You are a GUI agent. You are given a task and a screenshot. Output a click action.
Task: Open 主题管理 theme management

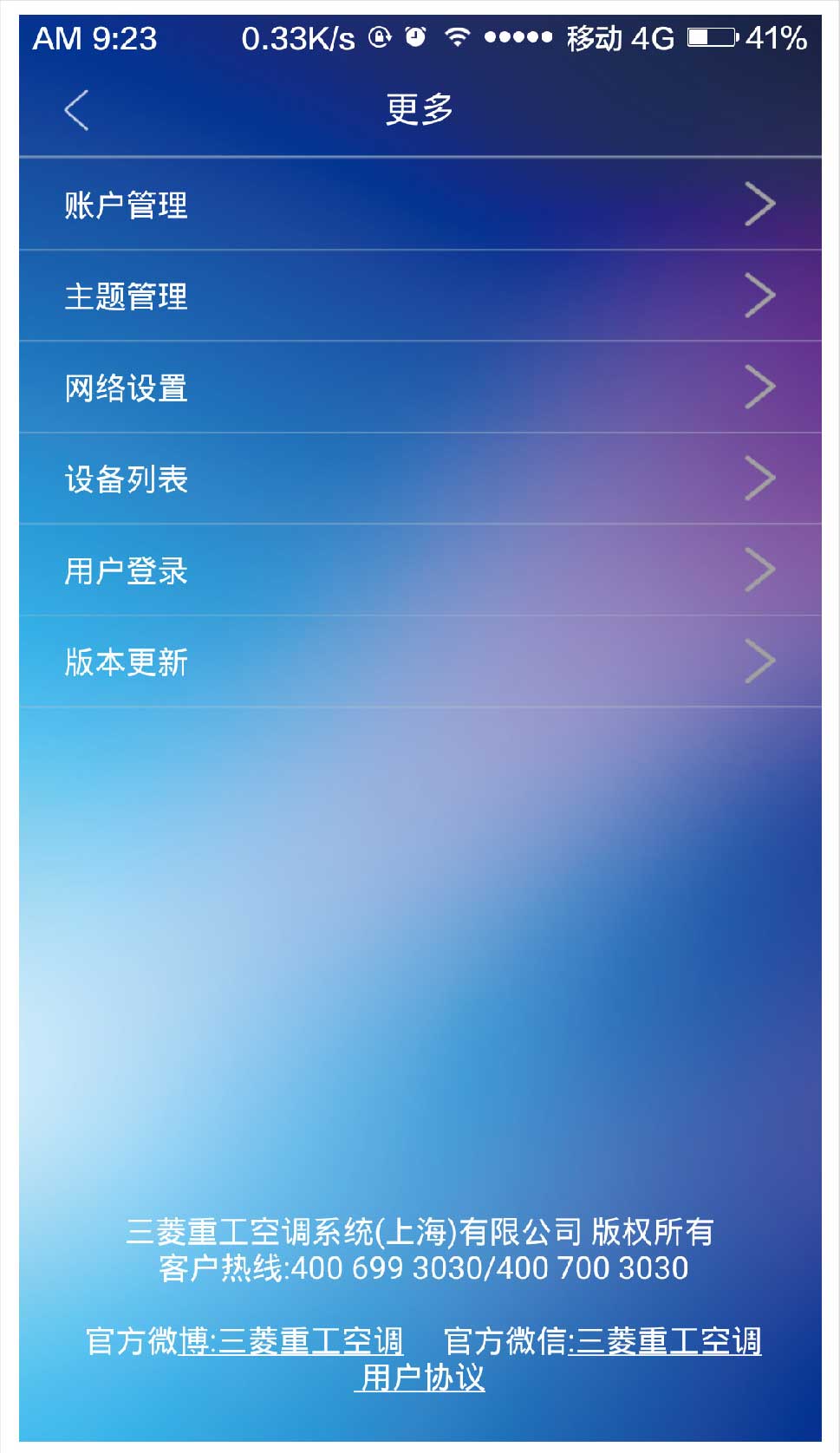click(x=420, y=296)
